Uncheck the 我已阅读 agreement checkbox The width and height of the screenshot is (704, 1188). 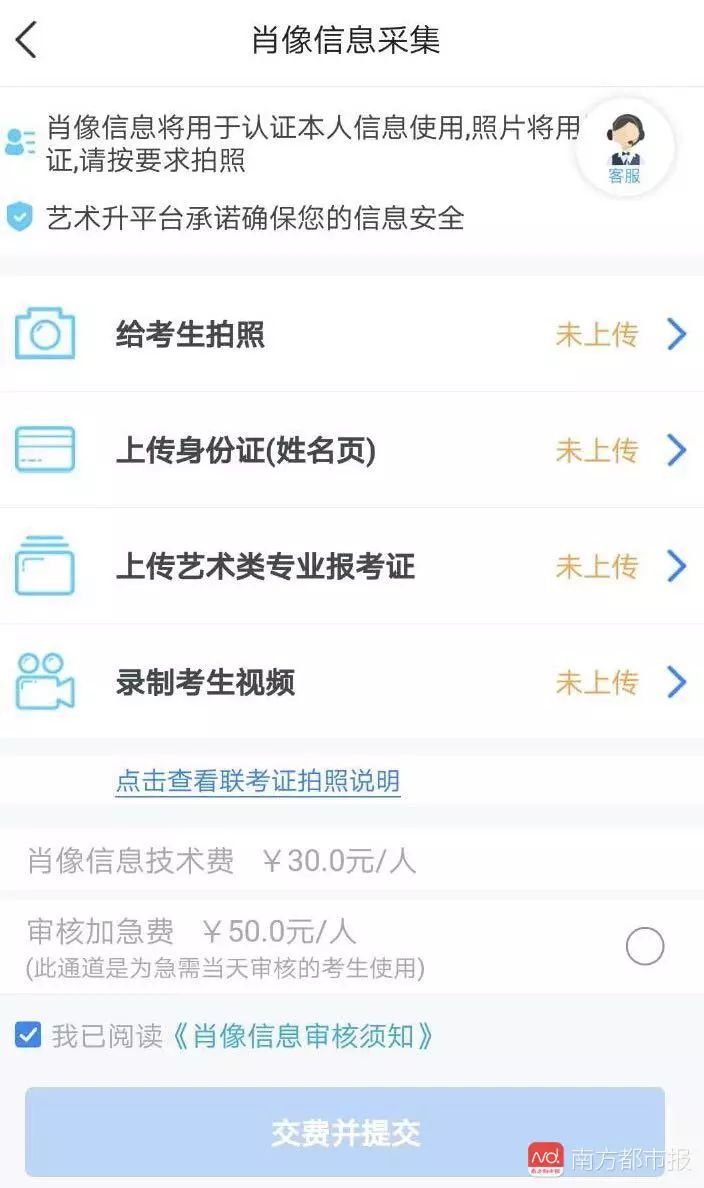click(28, 1035)
